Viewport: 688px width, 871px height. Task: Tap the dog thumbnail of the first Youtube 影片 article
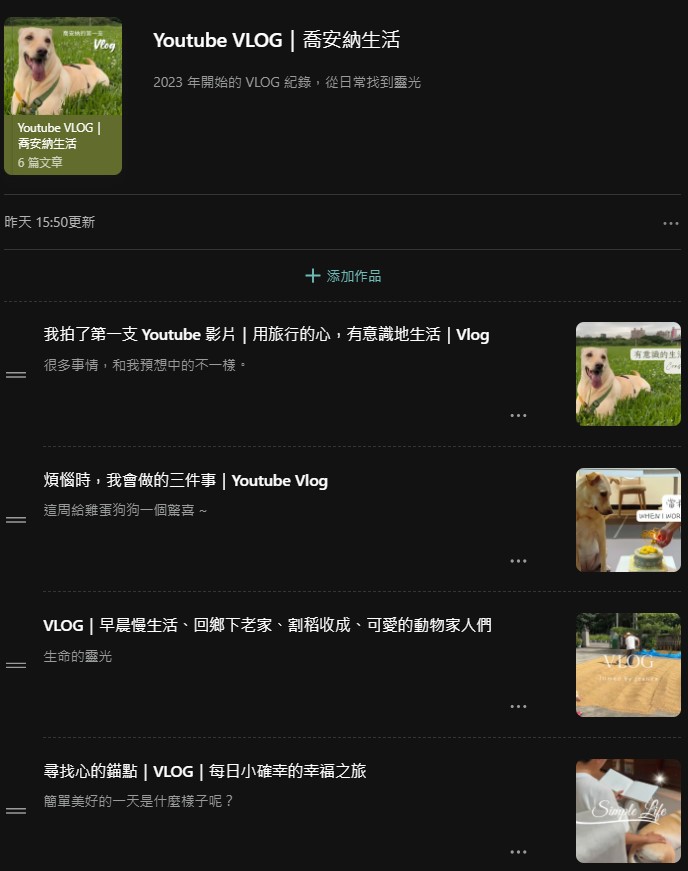click(x=628, y=374)
